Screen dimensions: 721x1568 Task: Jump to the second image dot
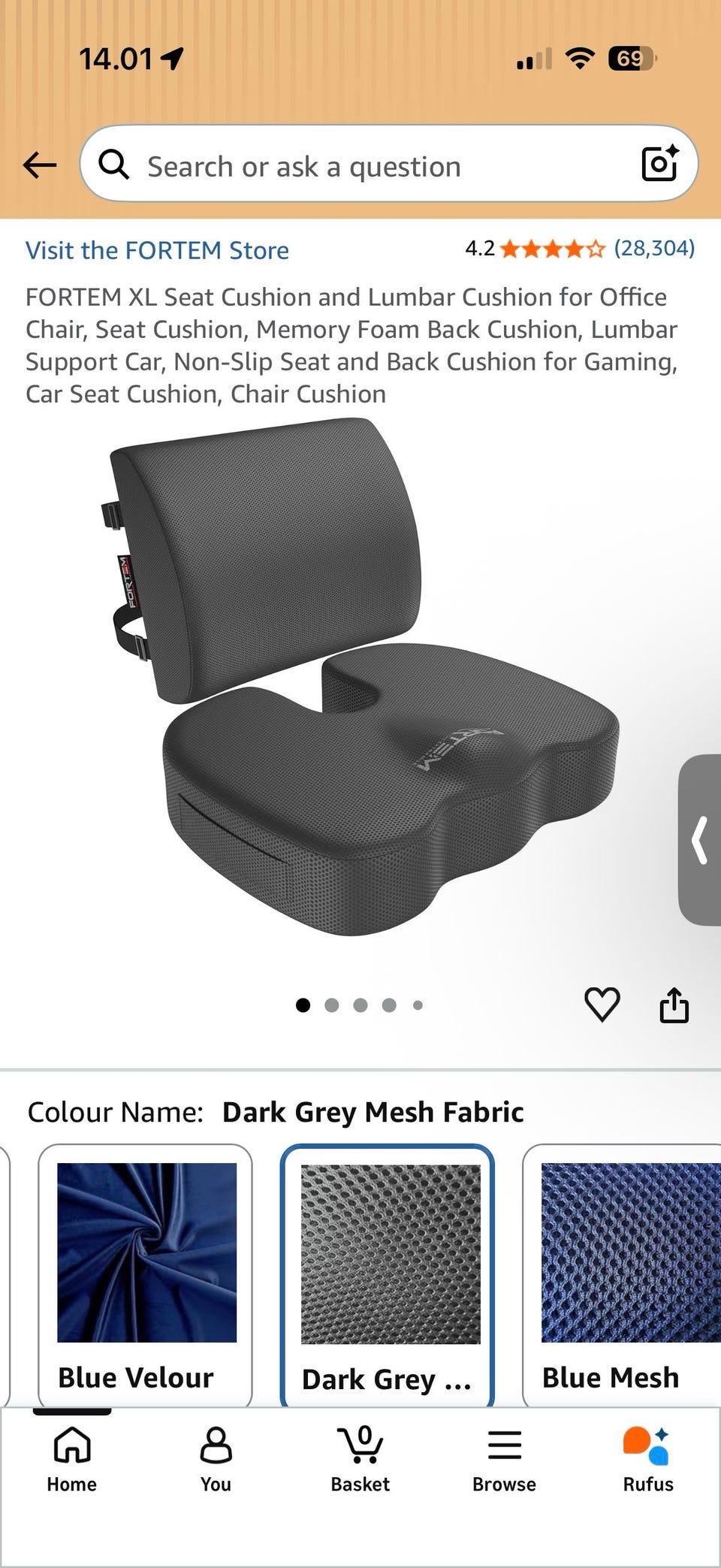coord(332,1005)
